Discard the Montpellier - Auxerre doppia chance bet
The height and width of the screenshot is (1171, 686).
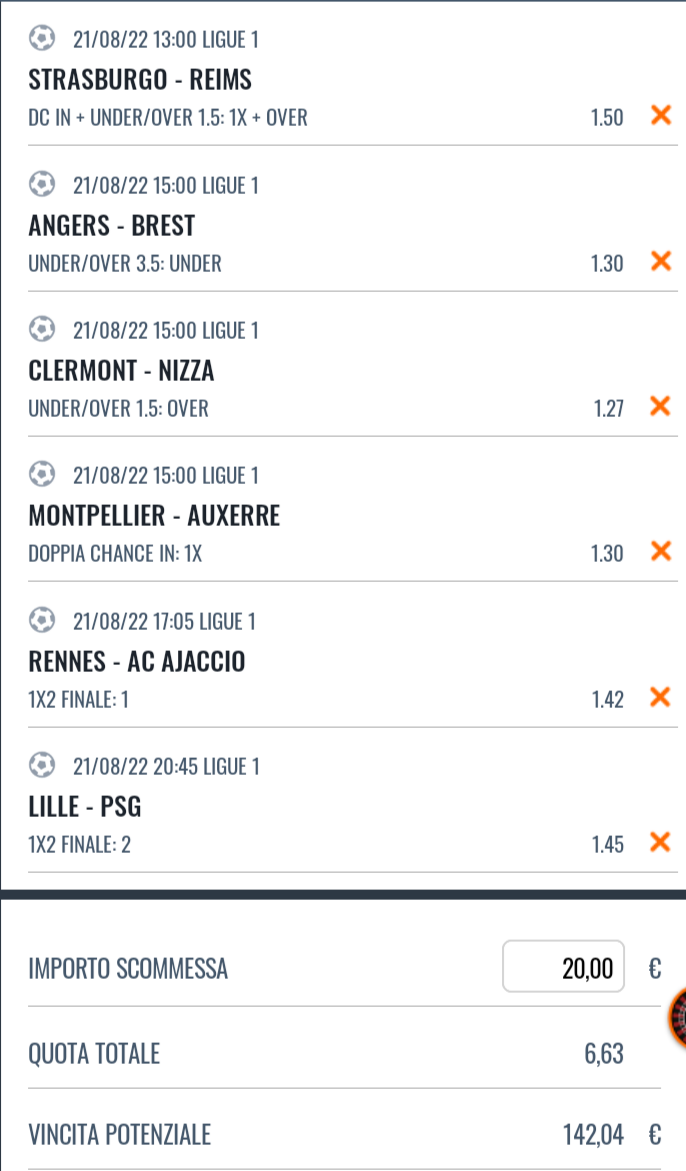(660, 551)
